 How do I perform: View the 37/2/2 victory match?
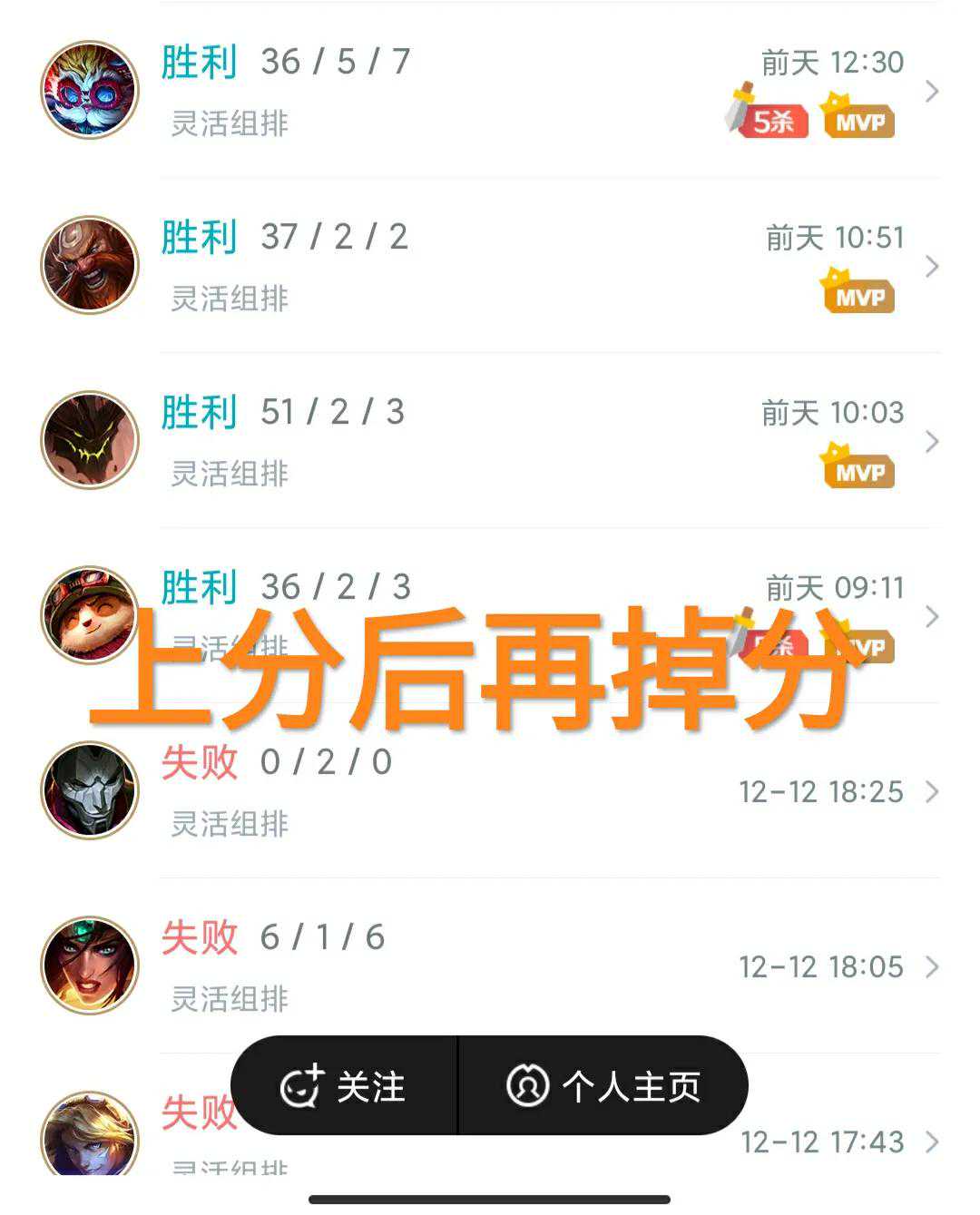490,266
